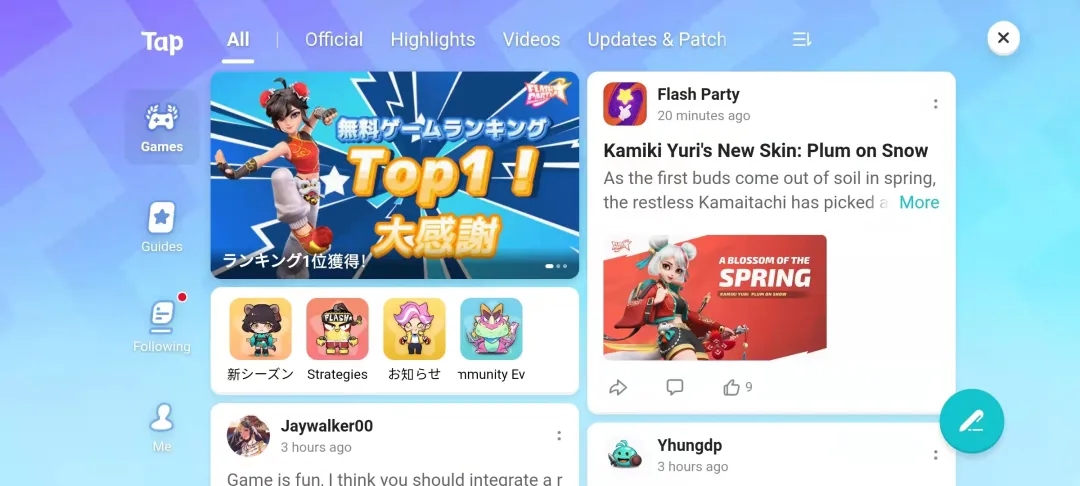Share the Flash Party post
The height and width of the screenshot is (486, 1080).
click(618, 387)
